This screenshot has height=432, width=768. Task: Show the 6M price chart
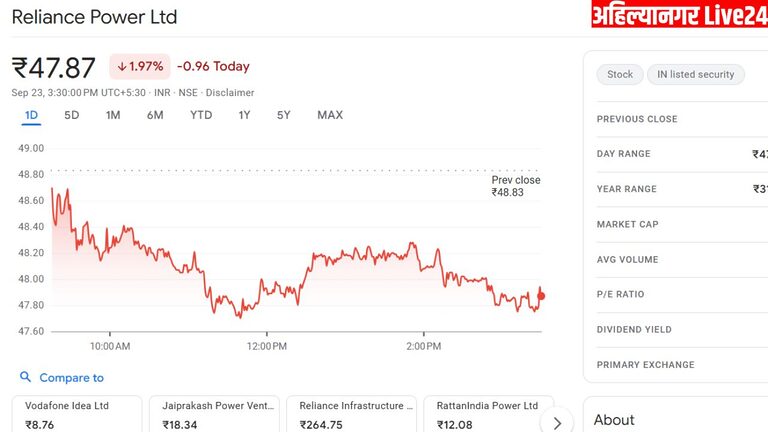(155, 115)
